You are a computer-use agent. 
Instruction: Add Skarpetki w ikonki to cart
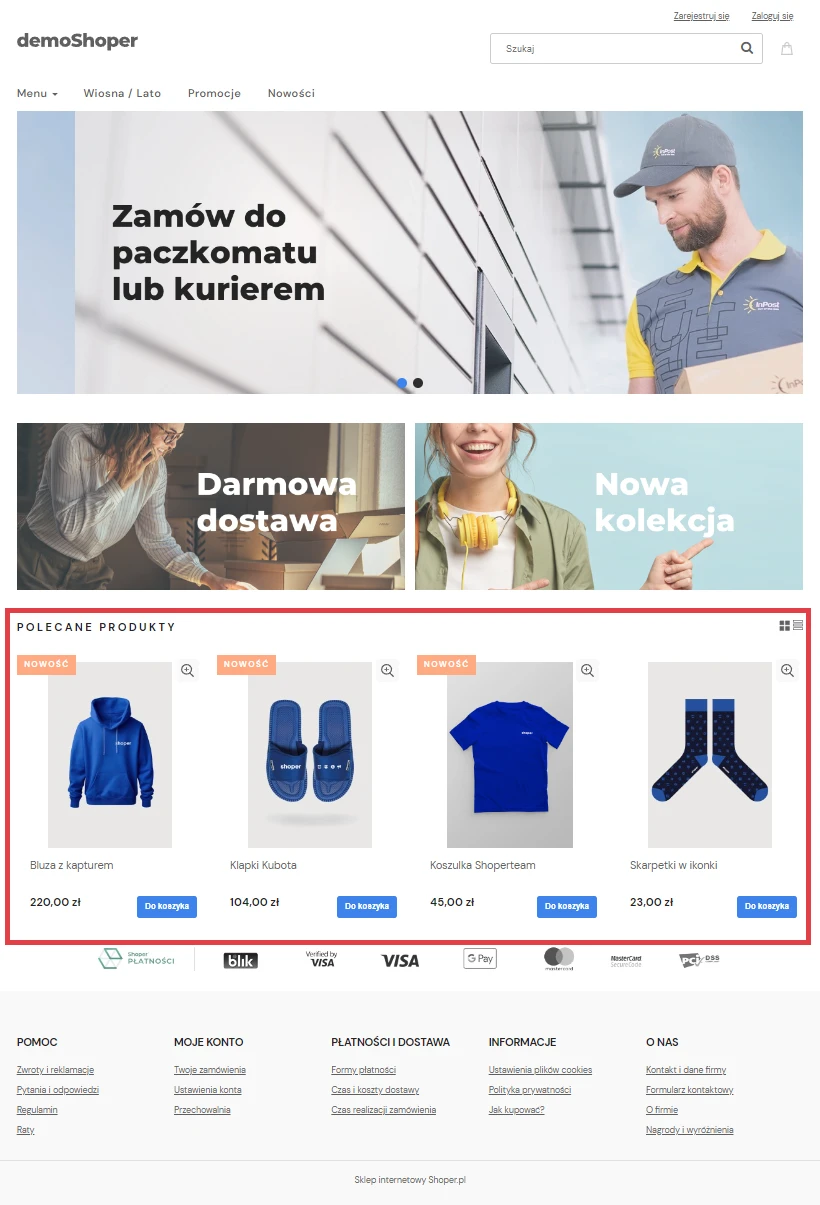pyautogui.click(x=767, y=906)
